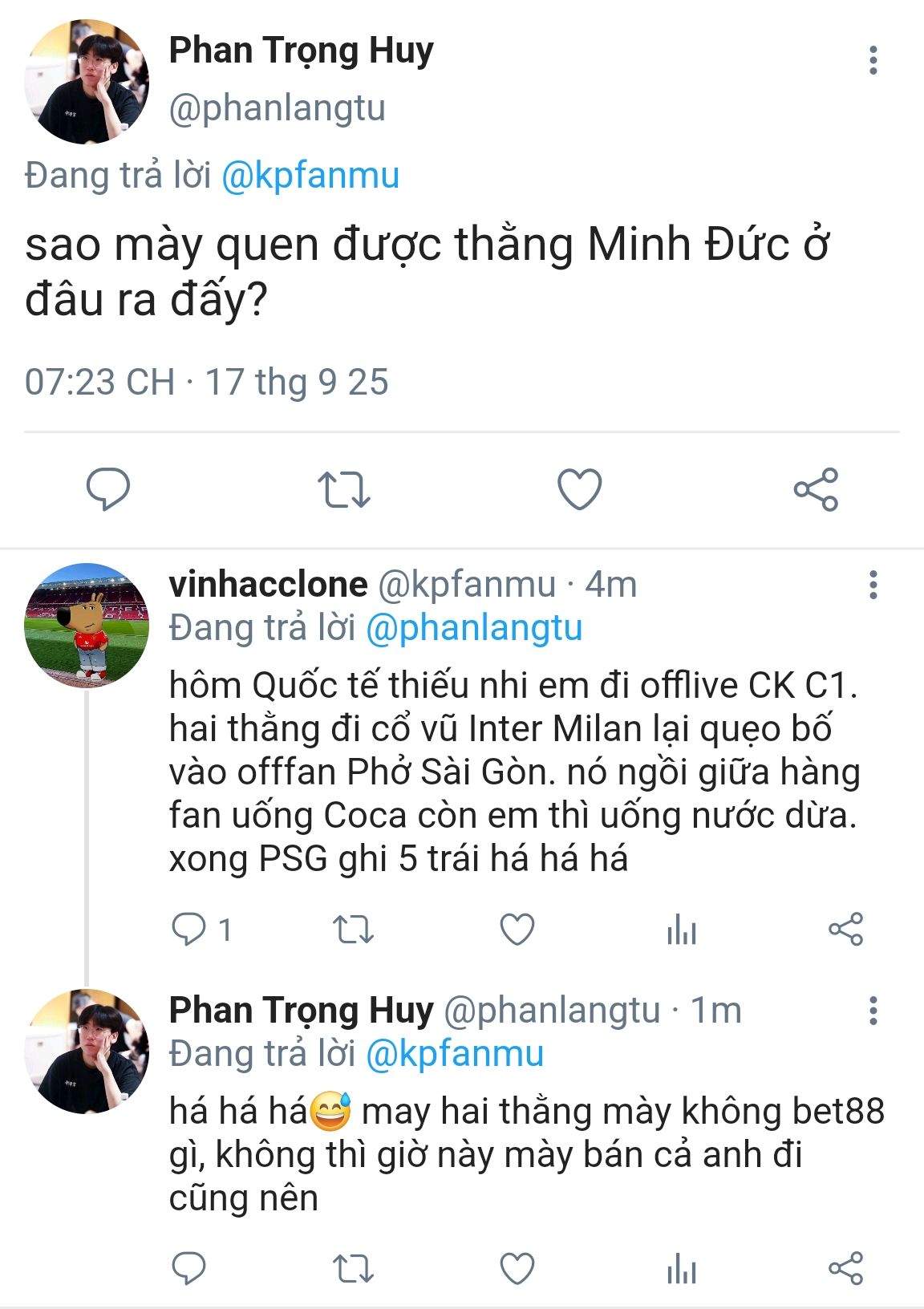Retweet vinhacclone's reply
This screenshot has width=924, height=1309.
pos(353,930)
